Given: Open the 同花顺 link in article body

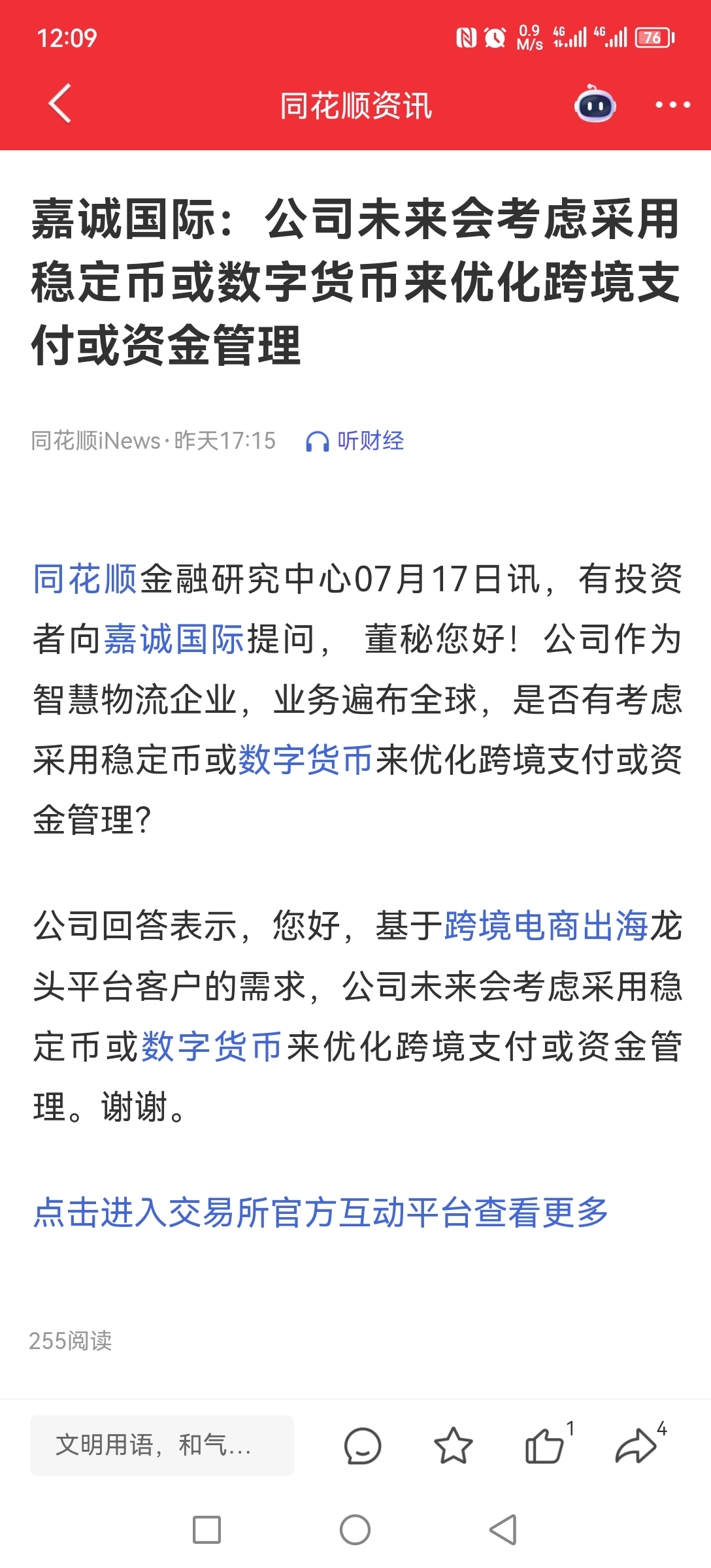Looking at the screenshot, I should coord(85,579).
